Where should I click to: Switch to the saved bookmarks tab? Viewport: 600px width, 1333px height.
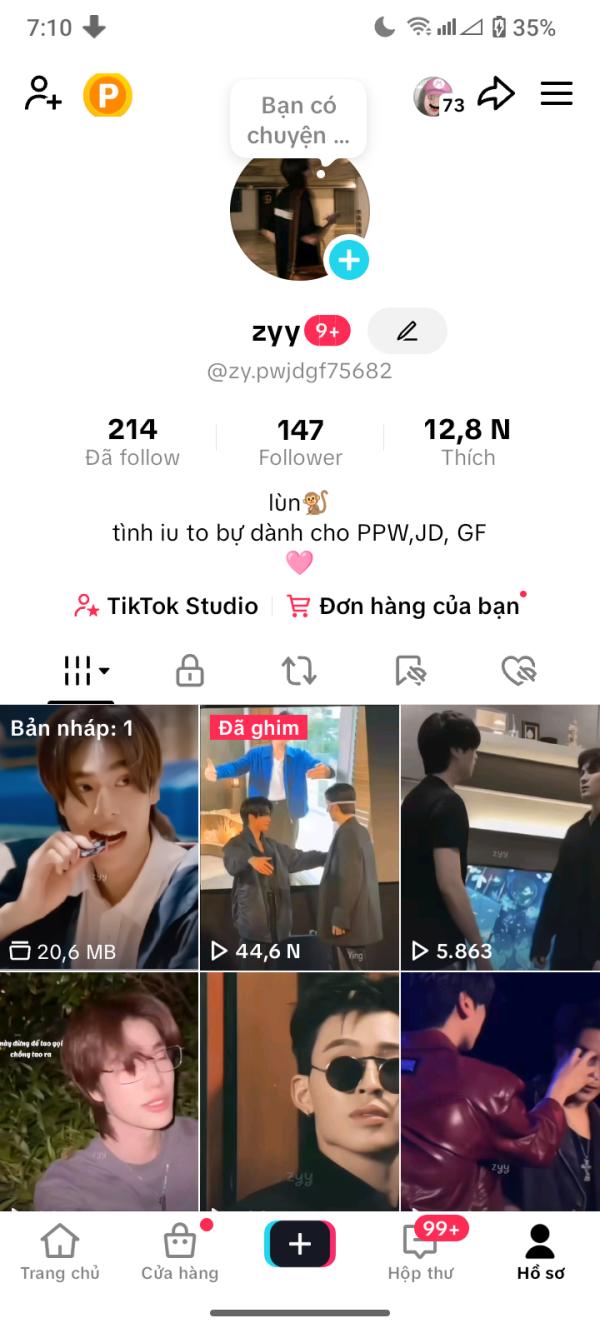[410, 671]
